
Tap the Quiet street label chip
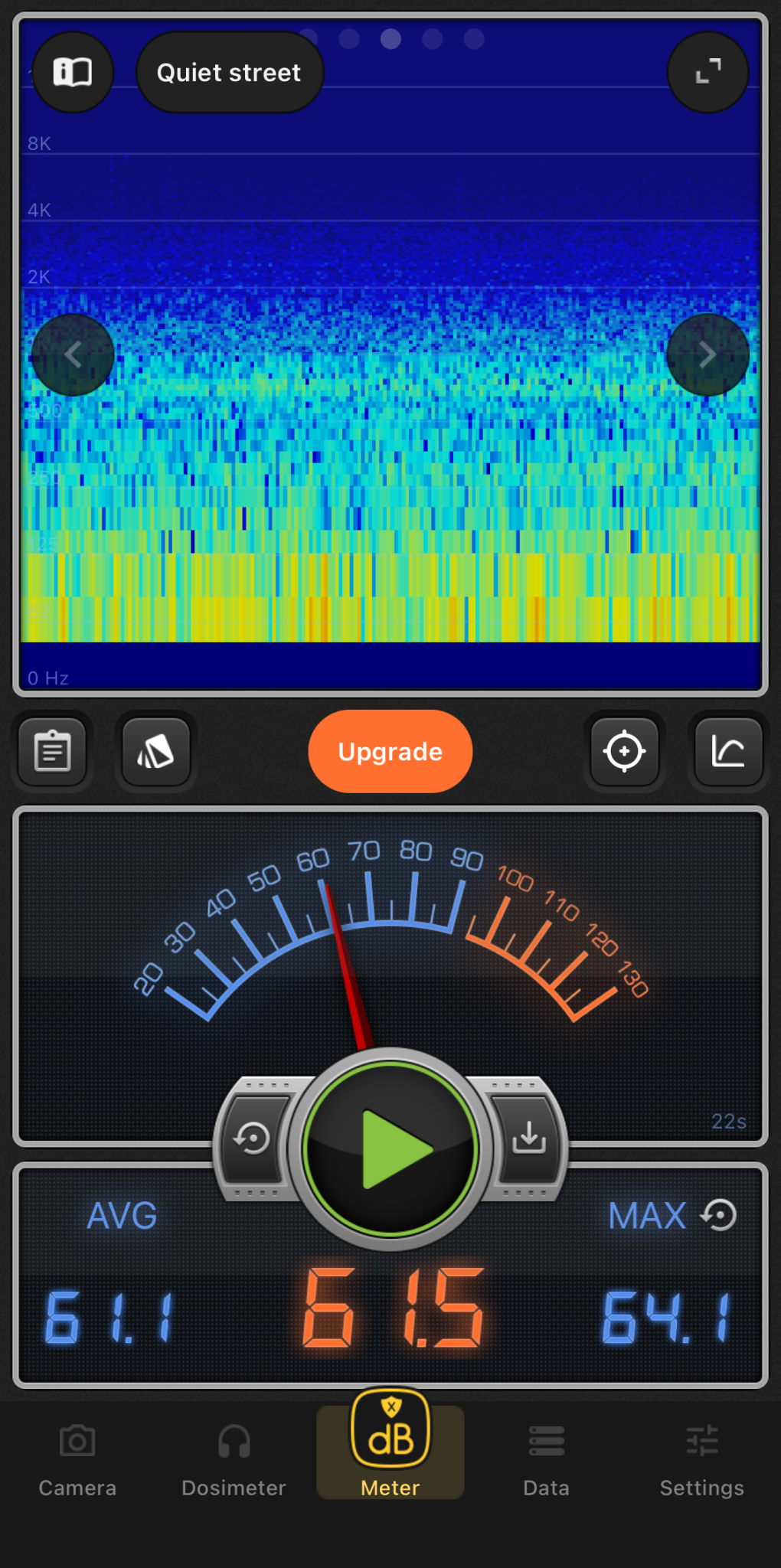pos(229,73)
